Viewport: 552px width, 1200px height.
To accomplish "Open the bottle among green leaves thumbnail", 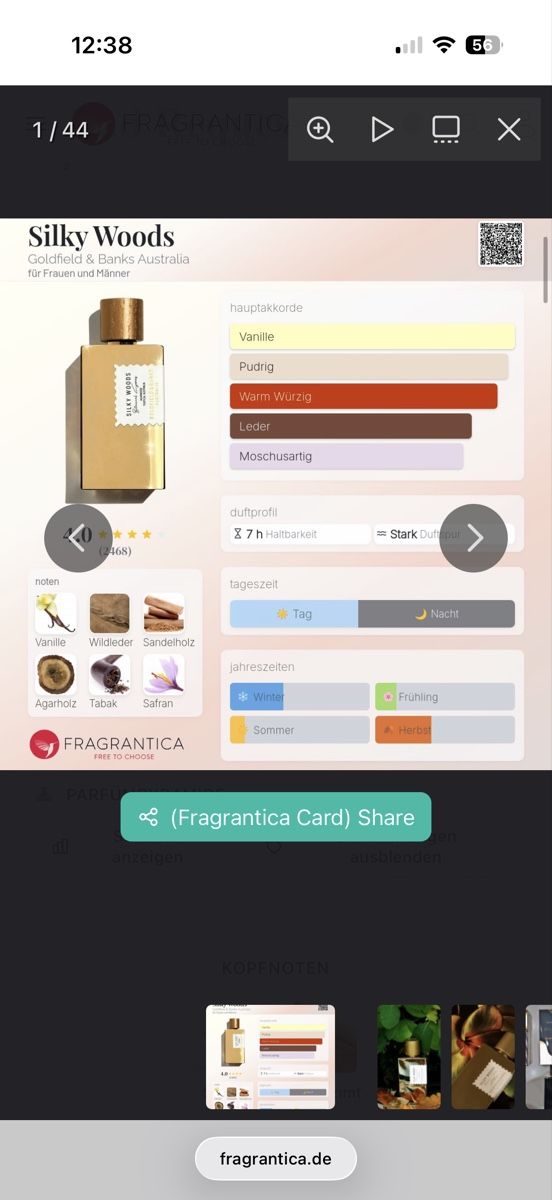I will point(409,1057).
